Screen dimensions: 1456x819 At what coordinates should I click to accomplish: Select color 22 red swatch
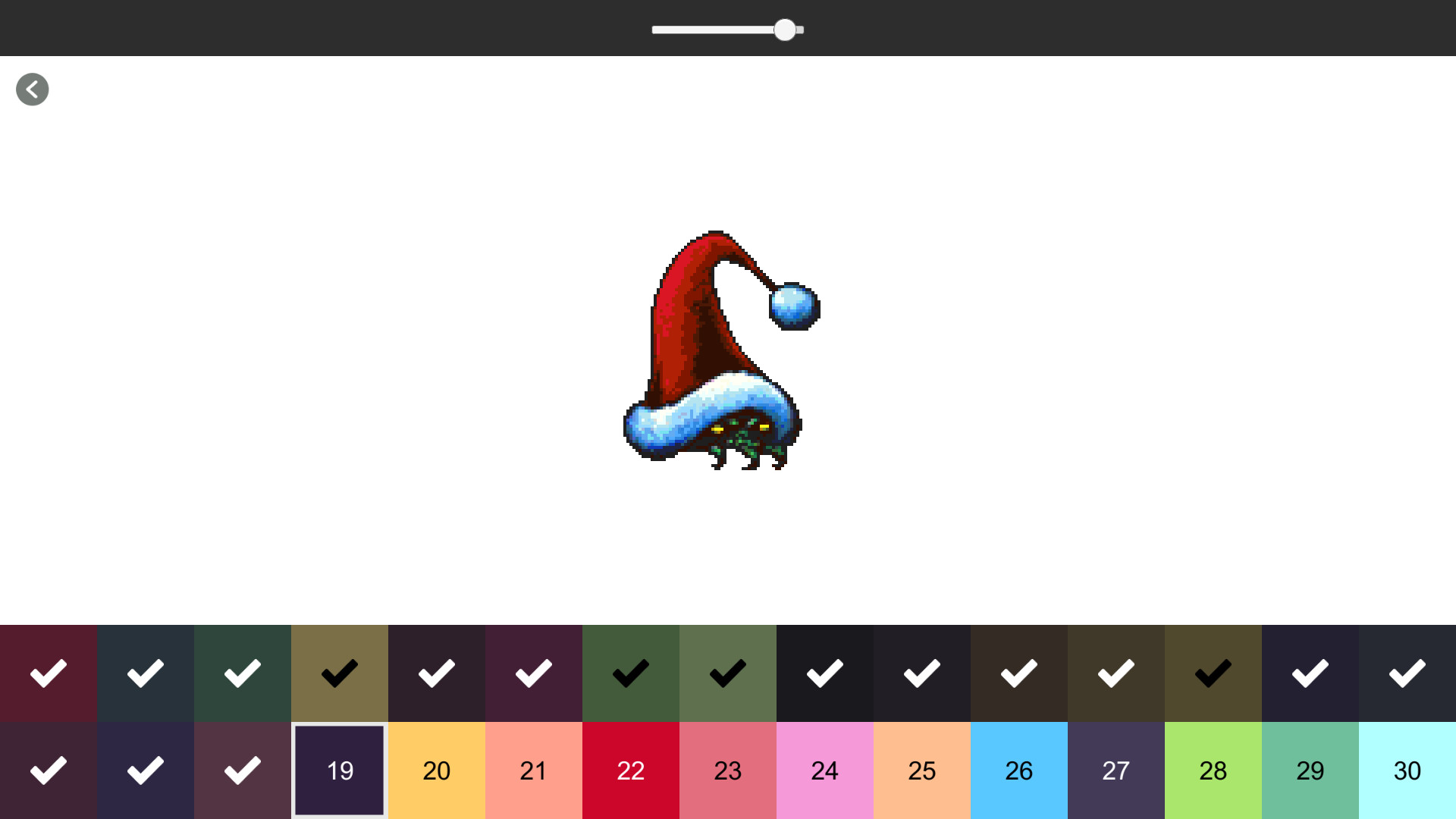(631, 770)
